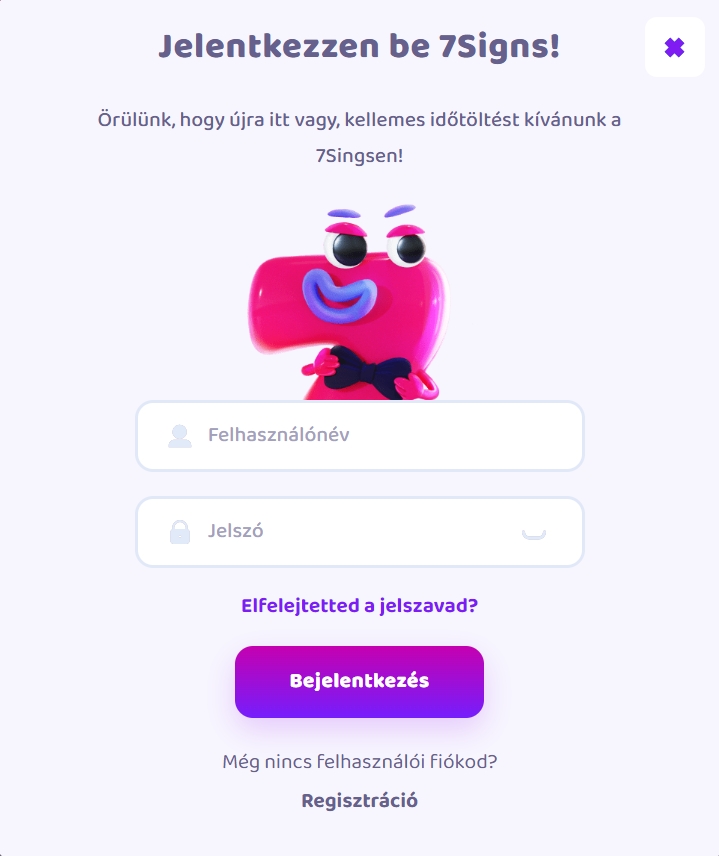Screen dimensions: 719x856
Task: Close the login dialog
Action: click(674, 47)
